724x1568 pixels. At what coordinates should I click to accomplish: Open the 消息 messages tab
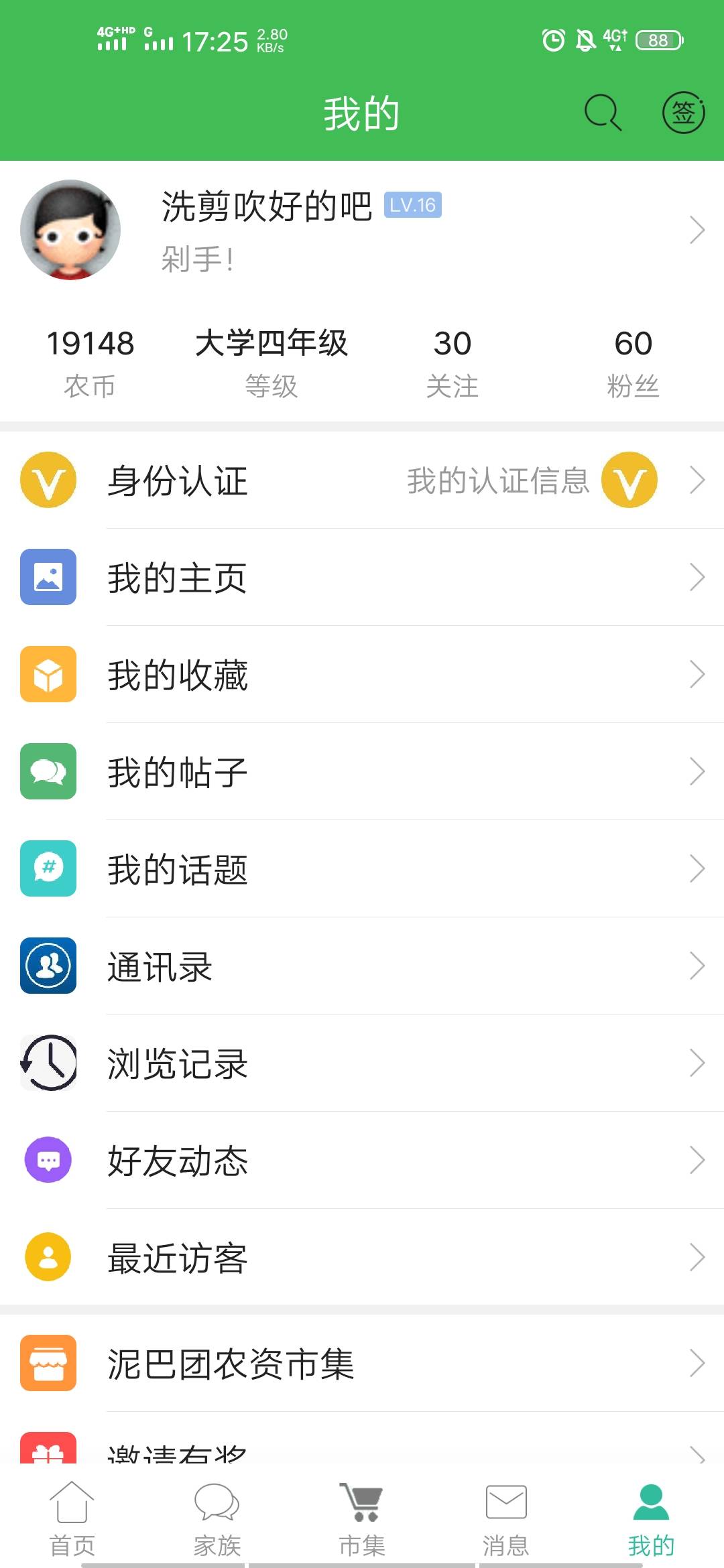506,1518
